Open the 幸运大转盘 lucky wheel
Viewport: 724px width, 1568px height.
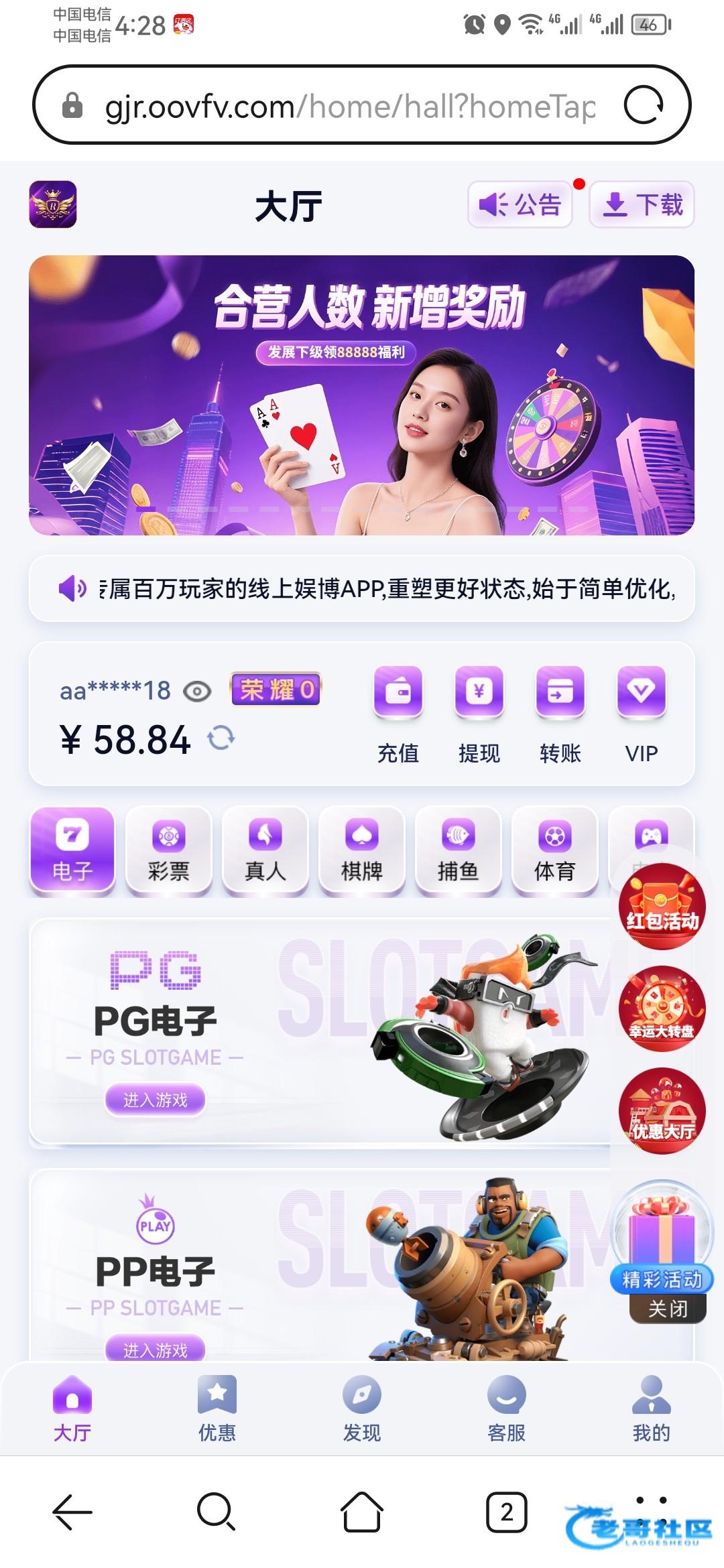[662, 1008]
